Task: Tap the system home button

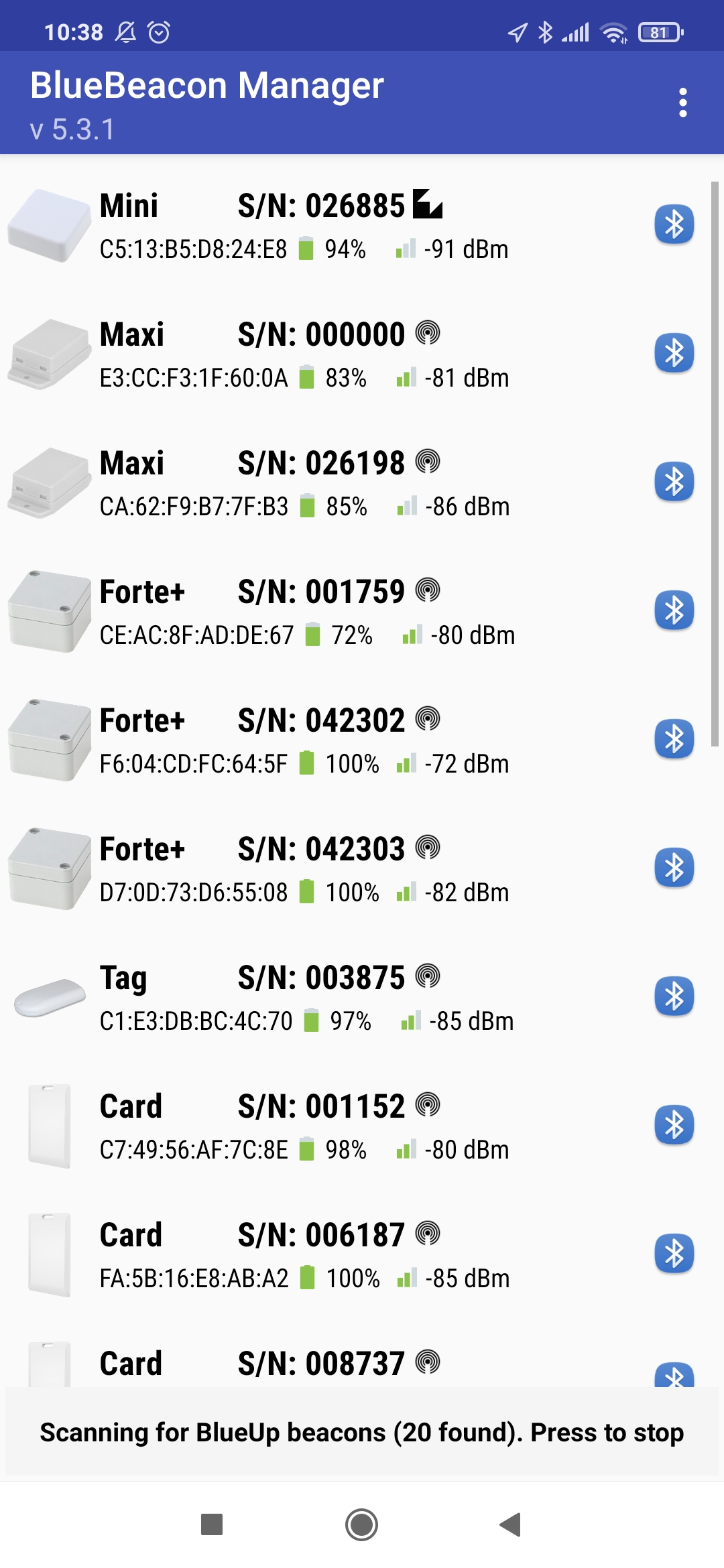Action: (362, 1524)
